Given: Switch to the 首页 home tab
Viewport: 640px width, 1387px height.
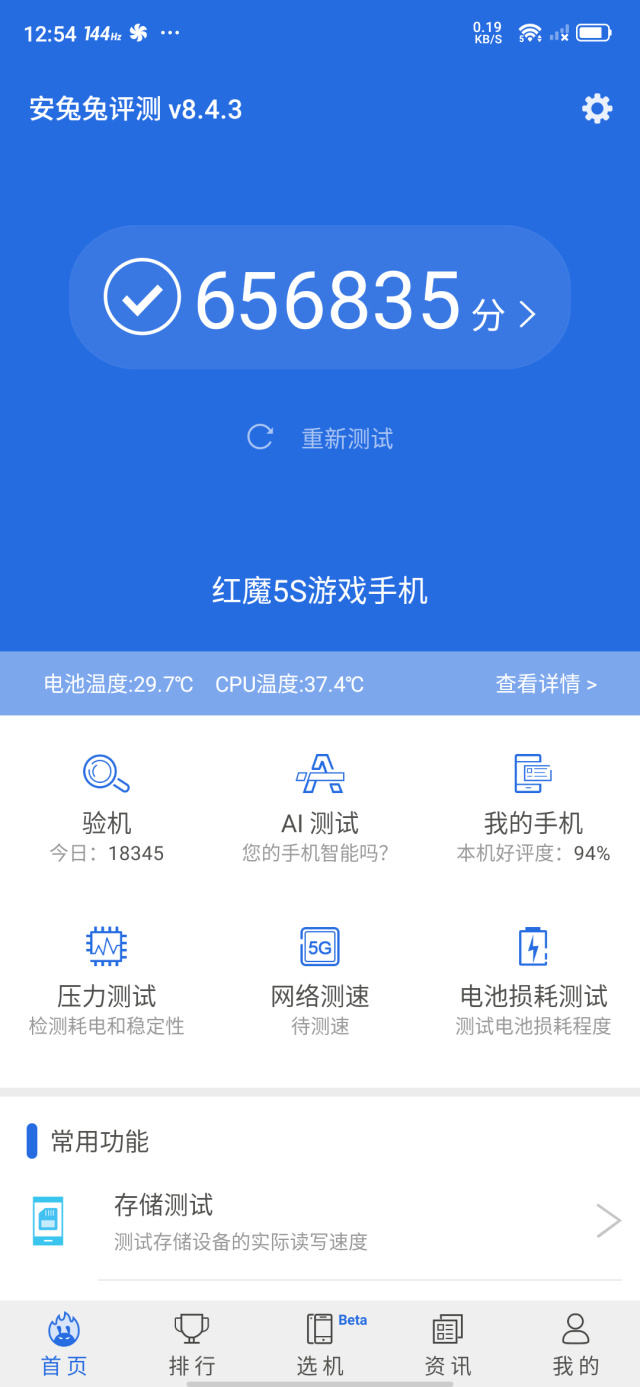Looking at the screenshot, I should (x=64, y=1344).
